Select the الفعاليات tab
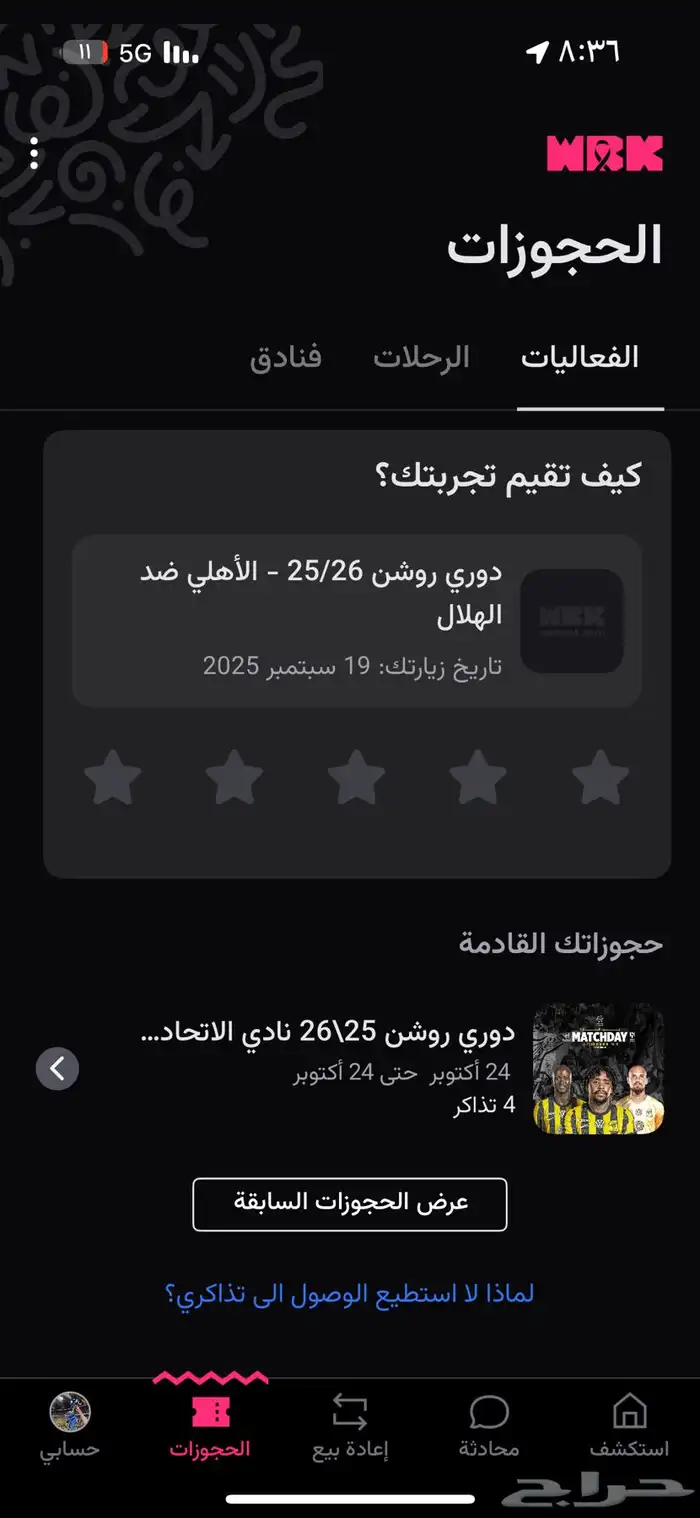700x1518 pixels. [x=580, y=358]
